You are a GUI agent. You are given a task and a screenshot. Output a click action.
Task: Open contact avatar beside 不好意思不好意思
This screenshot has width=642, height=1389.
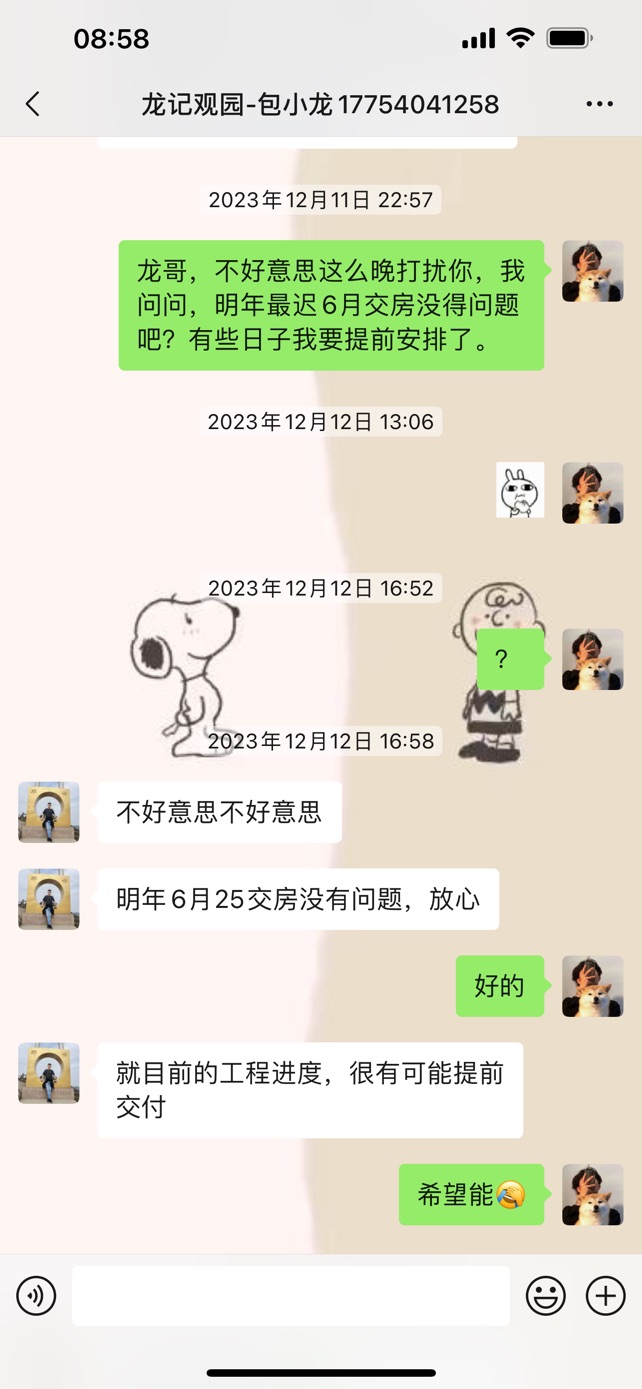click(x=49, y=812)
